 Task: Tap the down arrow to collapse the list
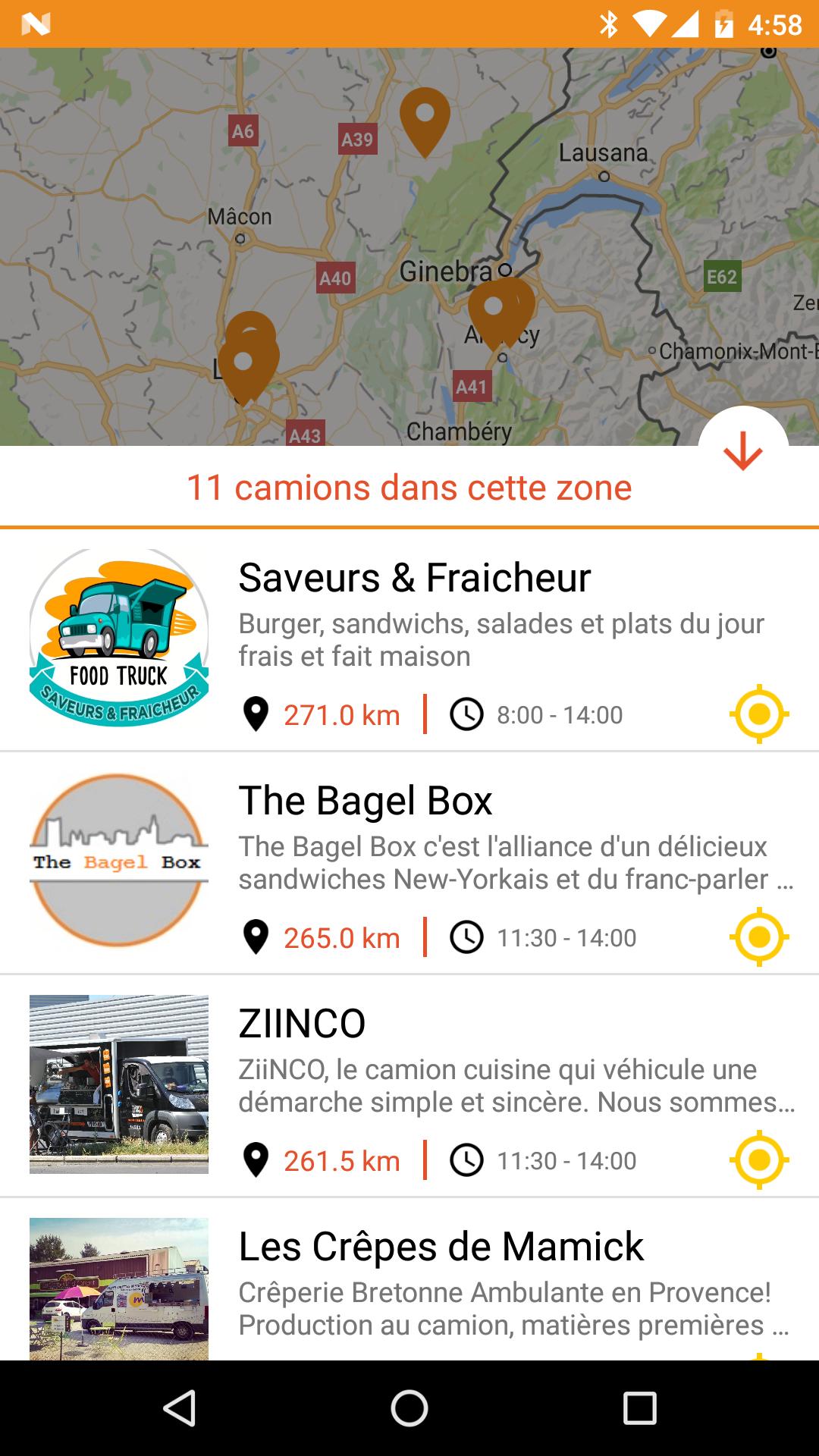pyautogui.click(x=742, y=451)
